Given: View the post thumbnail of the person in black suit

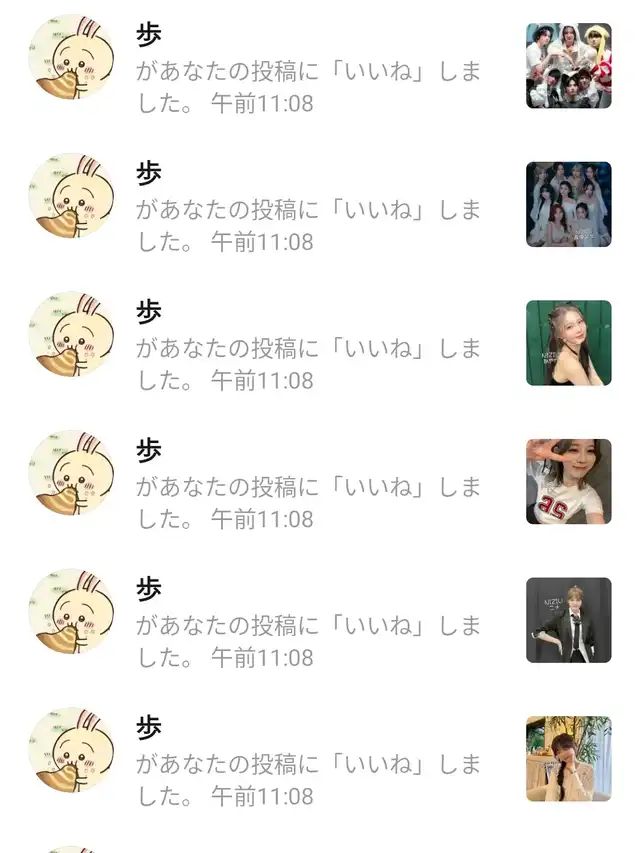Looking at the screenshot, I should (x=568, y=620).
